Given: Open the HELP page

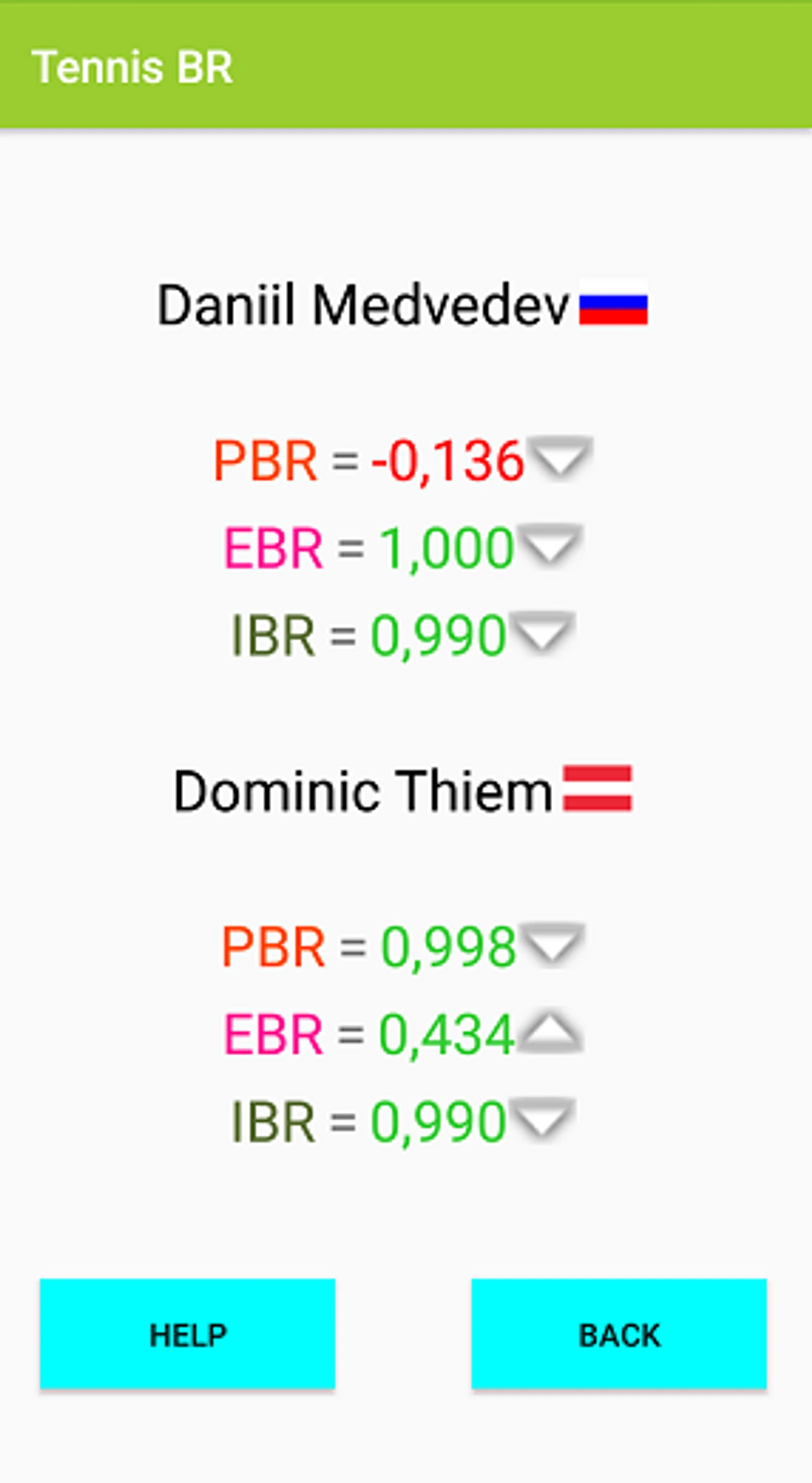Looking at the screenshot, I should click(x=187, y=1334).
